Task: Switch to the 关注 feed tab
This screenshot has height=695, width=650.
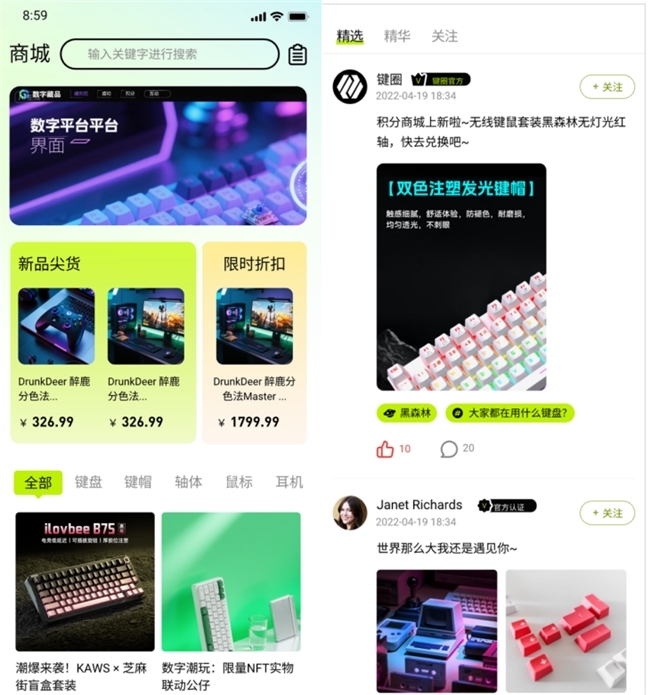Action: click(444, 36)
